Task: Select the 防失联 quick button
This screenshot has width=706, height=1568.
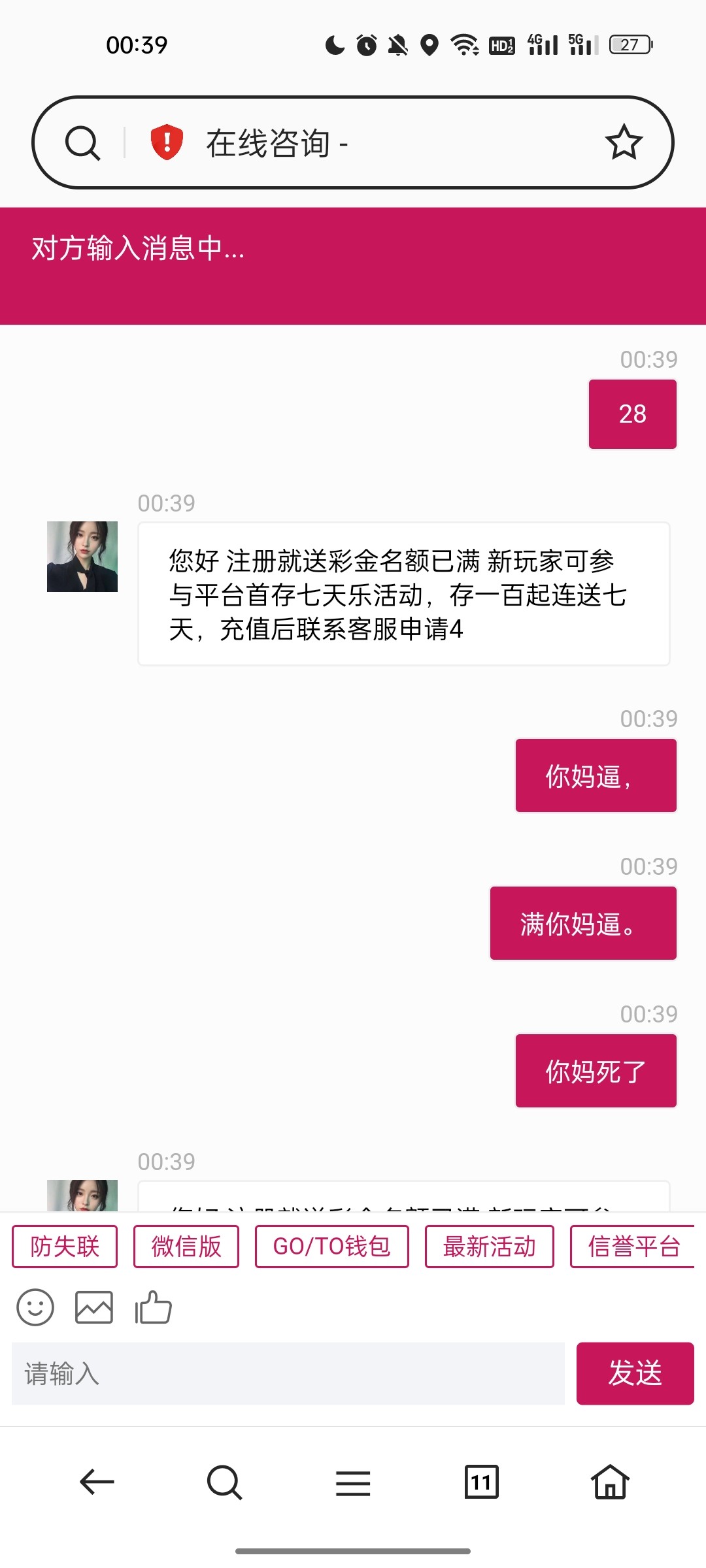Action: [x=65, y=1247]
